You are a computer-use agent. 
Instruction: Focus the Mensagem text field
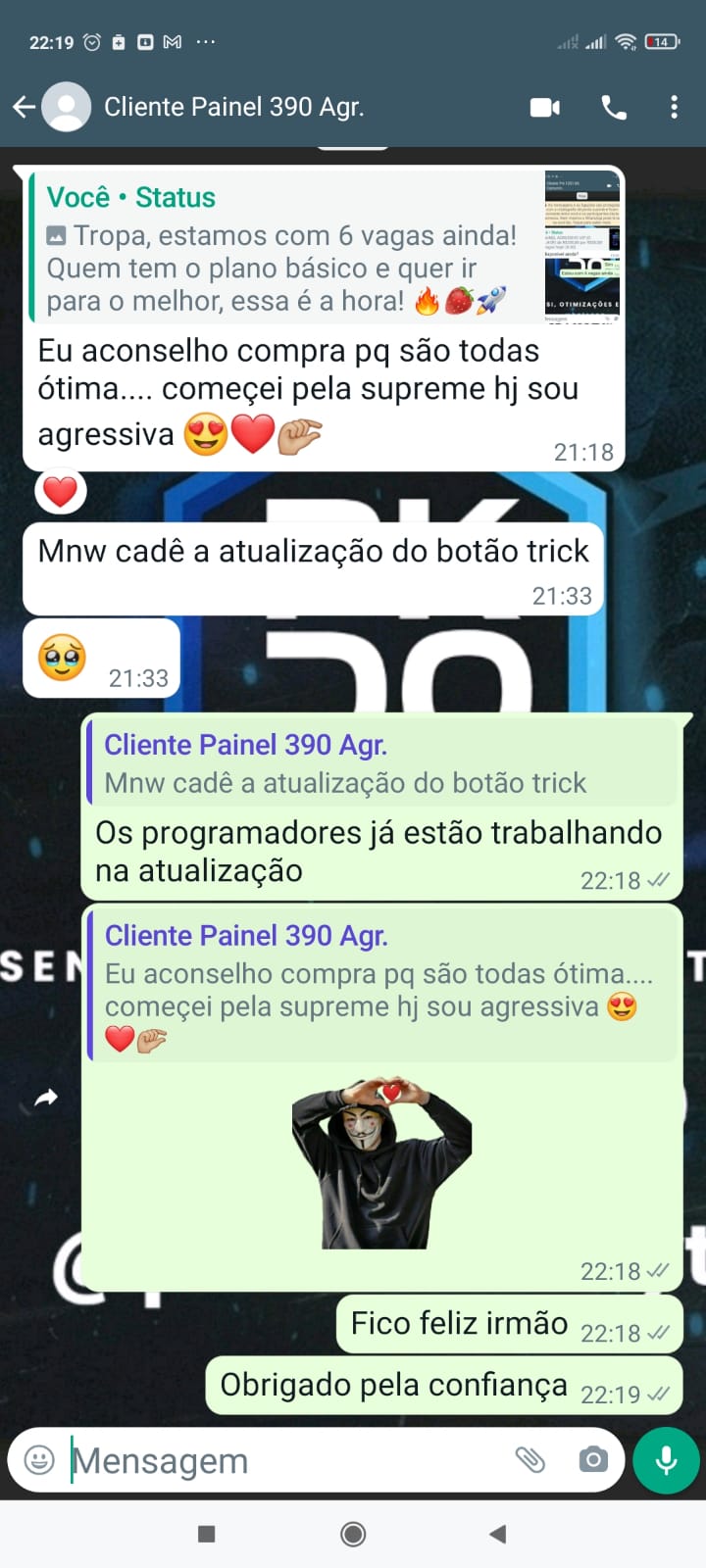[284, 1460]
